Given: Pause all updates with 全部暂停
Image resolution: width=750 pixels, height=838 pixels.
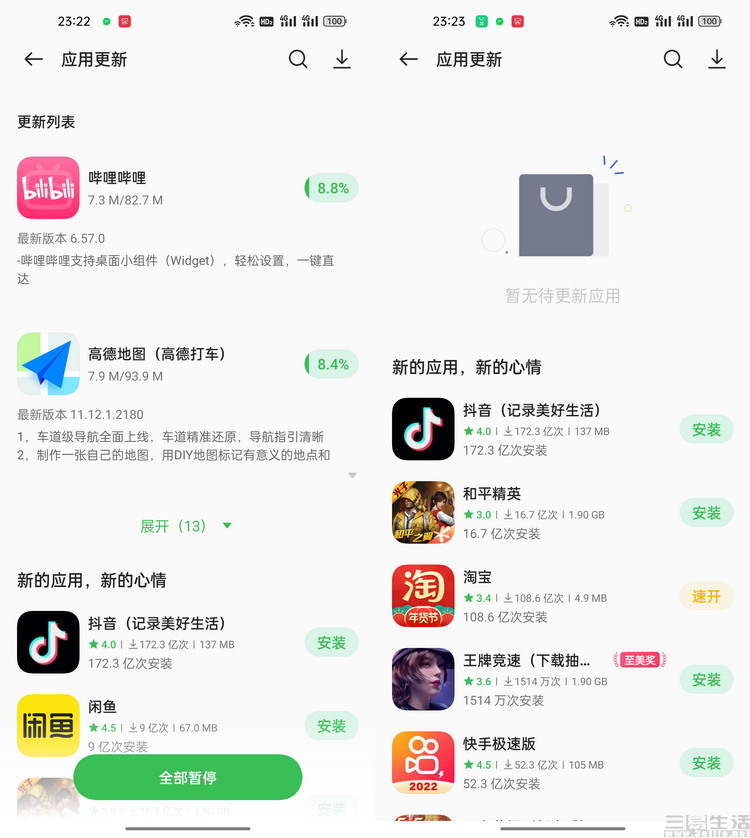Looking at the screenshot, I should click(187, 777).
